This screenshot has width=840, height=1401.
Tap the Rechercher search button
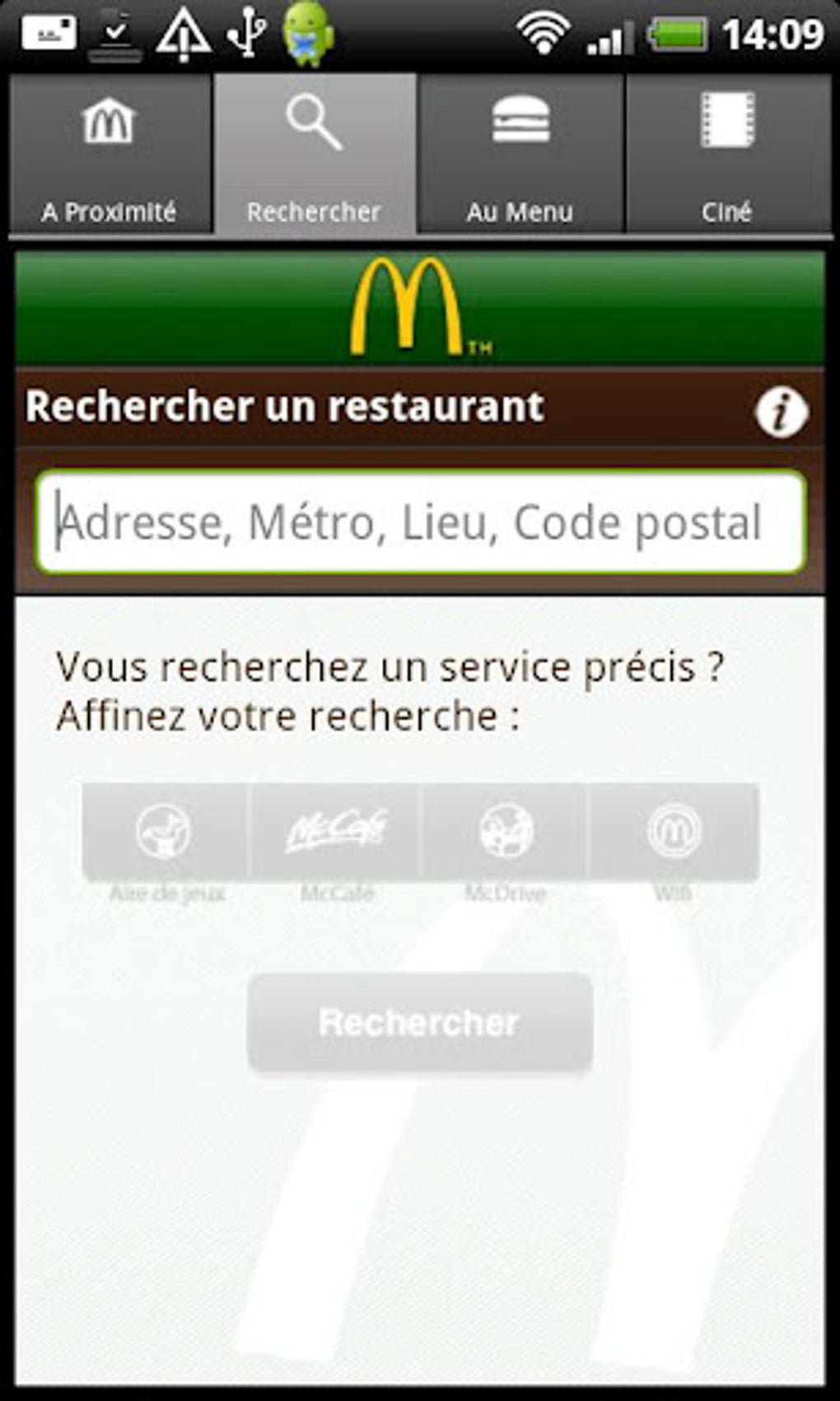420,1022
